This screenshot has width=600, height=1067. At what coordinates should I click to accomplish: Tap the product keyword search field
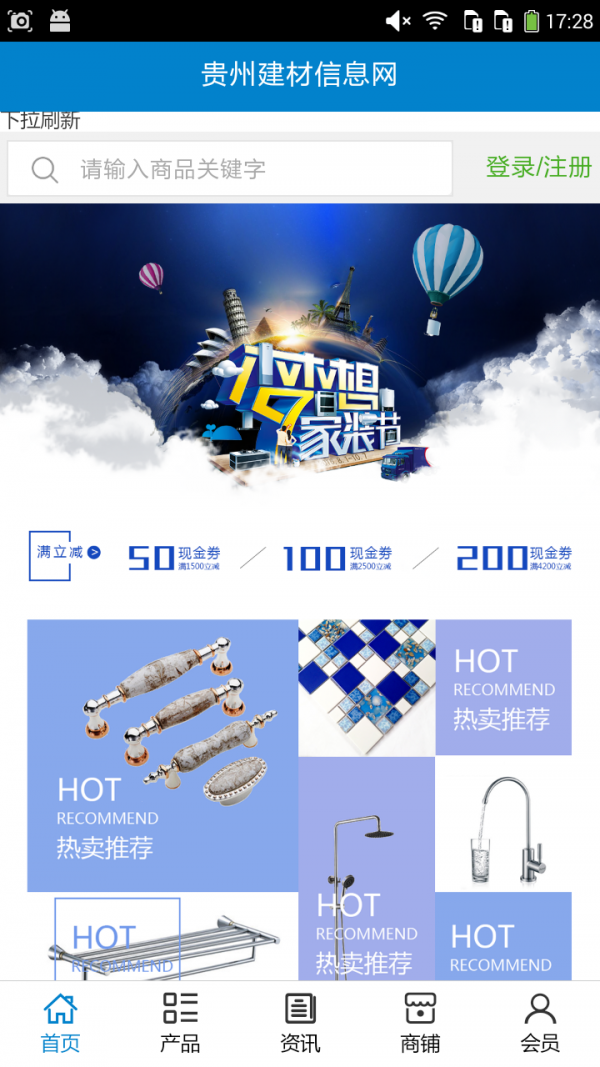230,168
